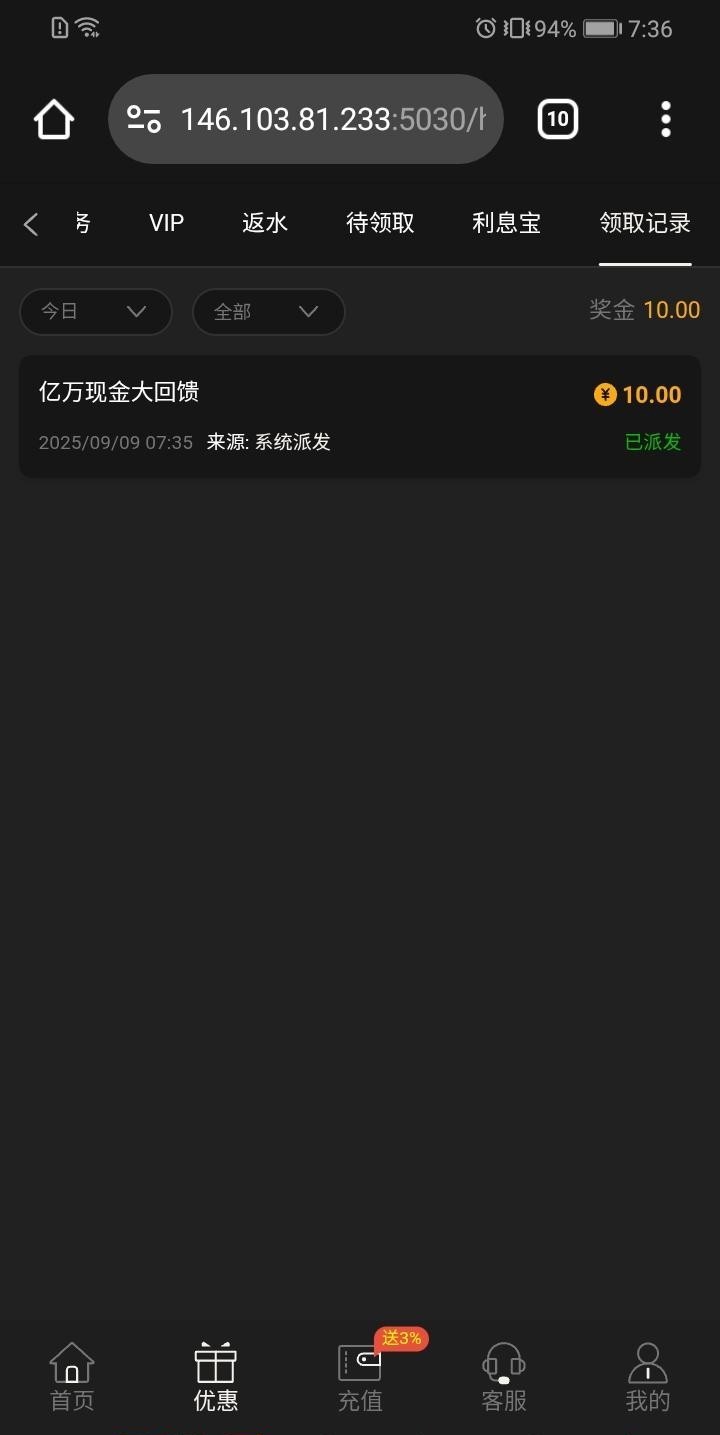
Task: Select the 领取记录 tab
Action: point(645,223)
